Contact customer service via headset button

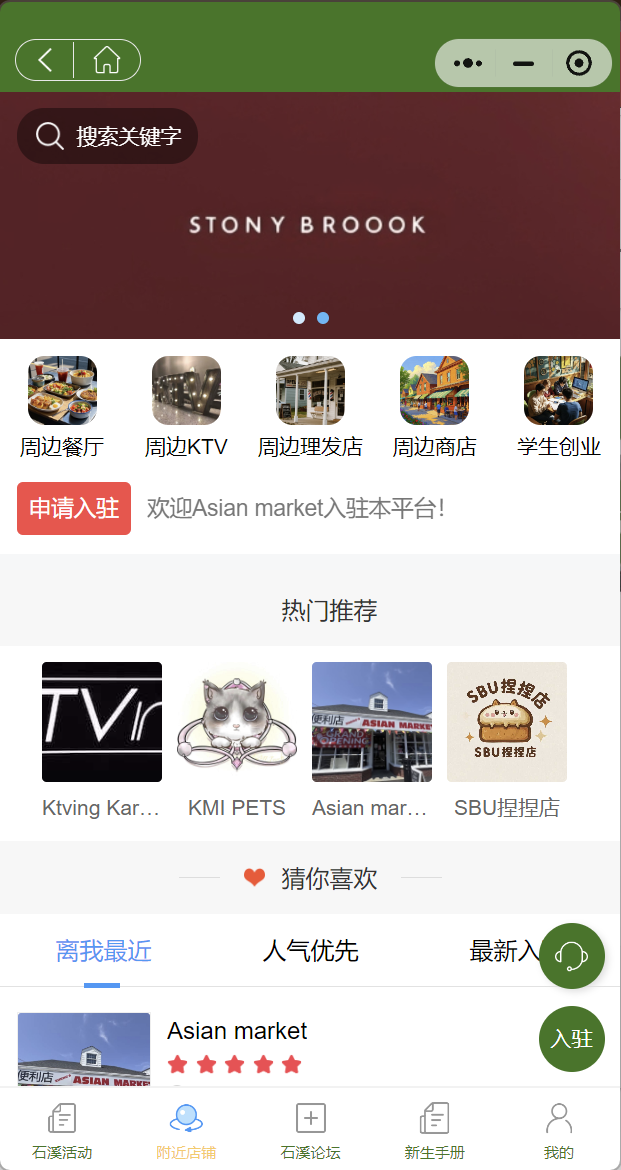[572, 956]
